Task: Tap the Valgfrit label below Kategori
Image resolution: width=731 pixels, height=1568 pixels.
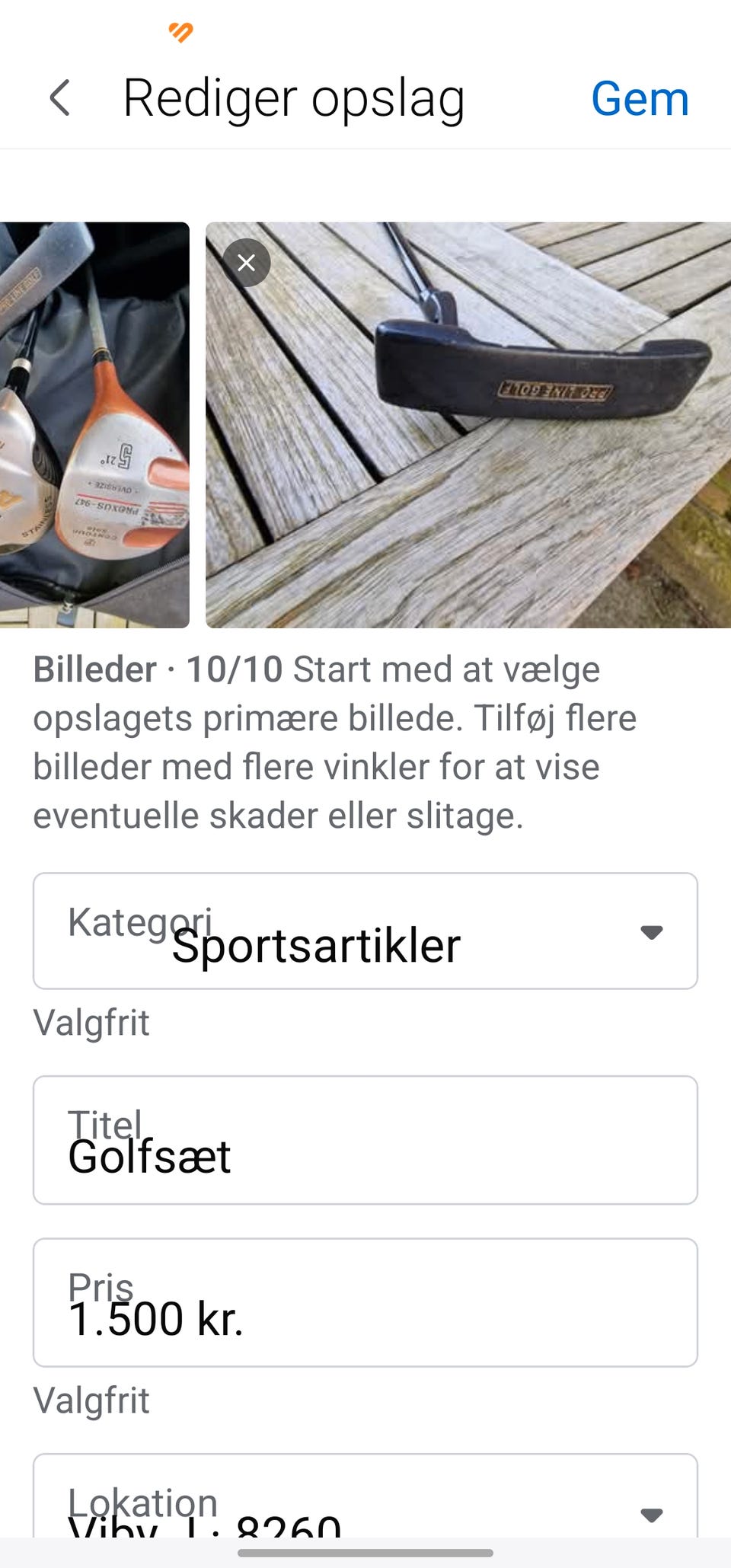Action: pyautogui.click(x=92, y=1021)
